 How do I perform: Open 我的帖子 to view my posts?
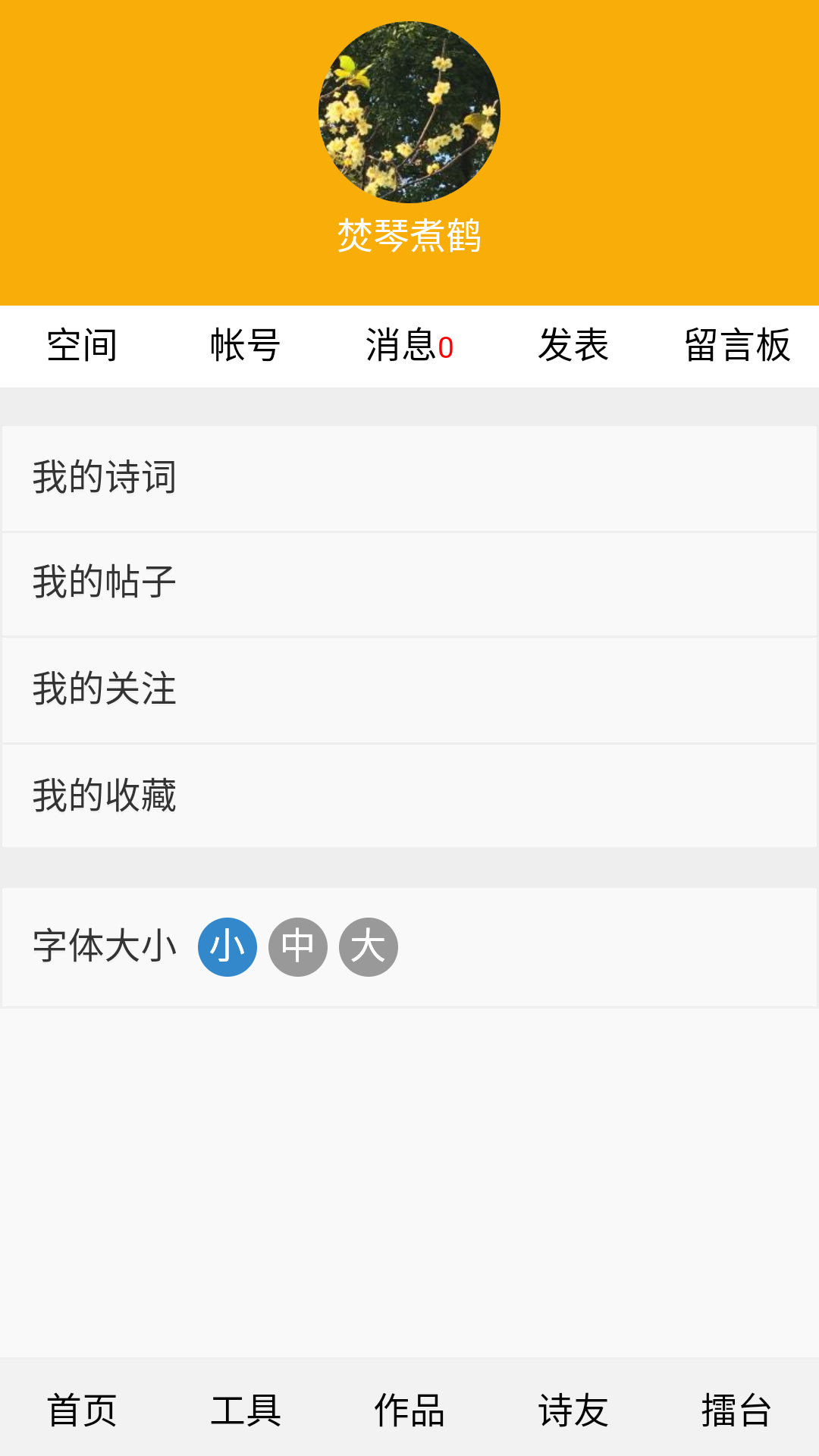(105, 583)
